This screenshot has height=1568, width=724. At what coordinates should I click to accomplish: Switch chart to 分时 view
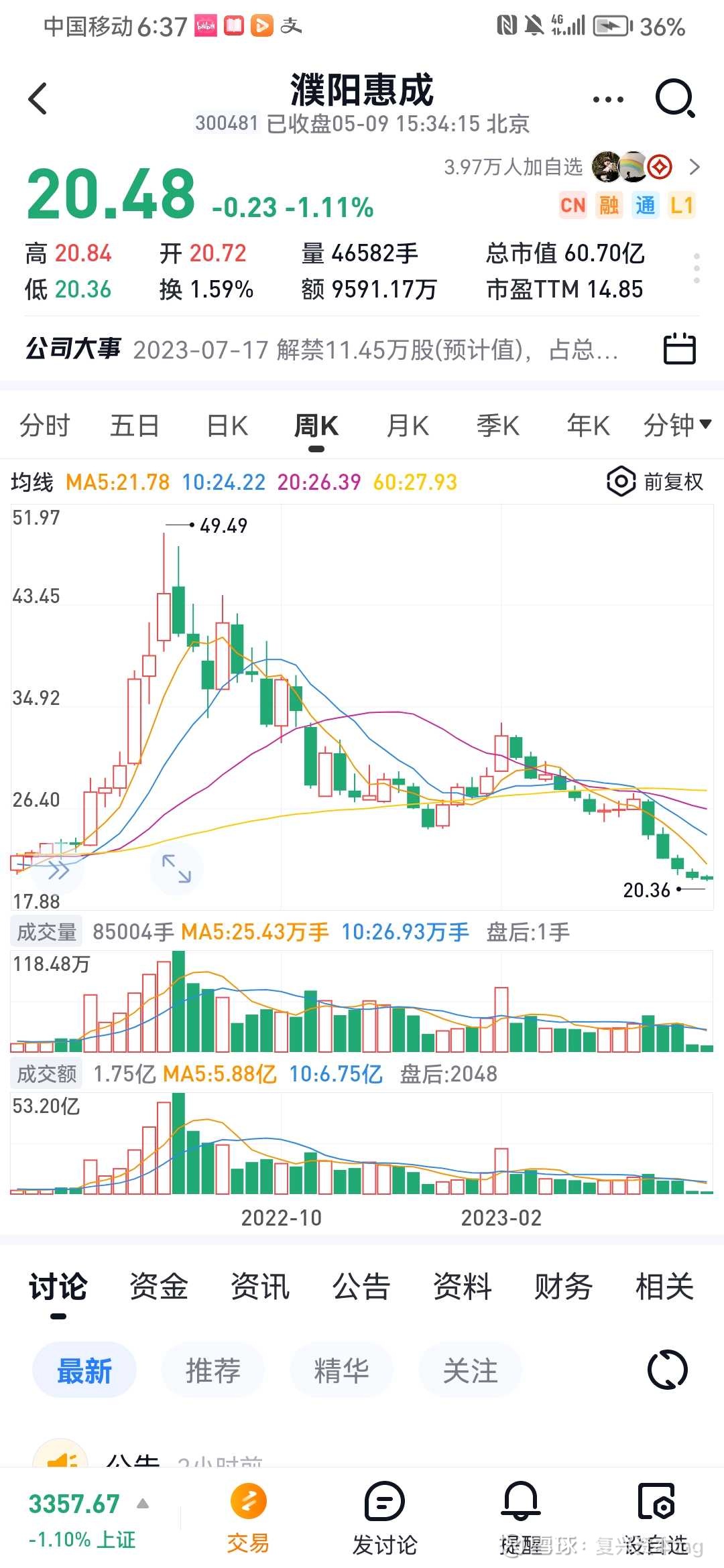point(44,426)
